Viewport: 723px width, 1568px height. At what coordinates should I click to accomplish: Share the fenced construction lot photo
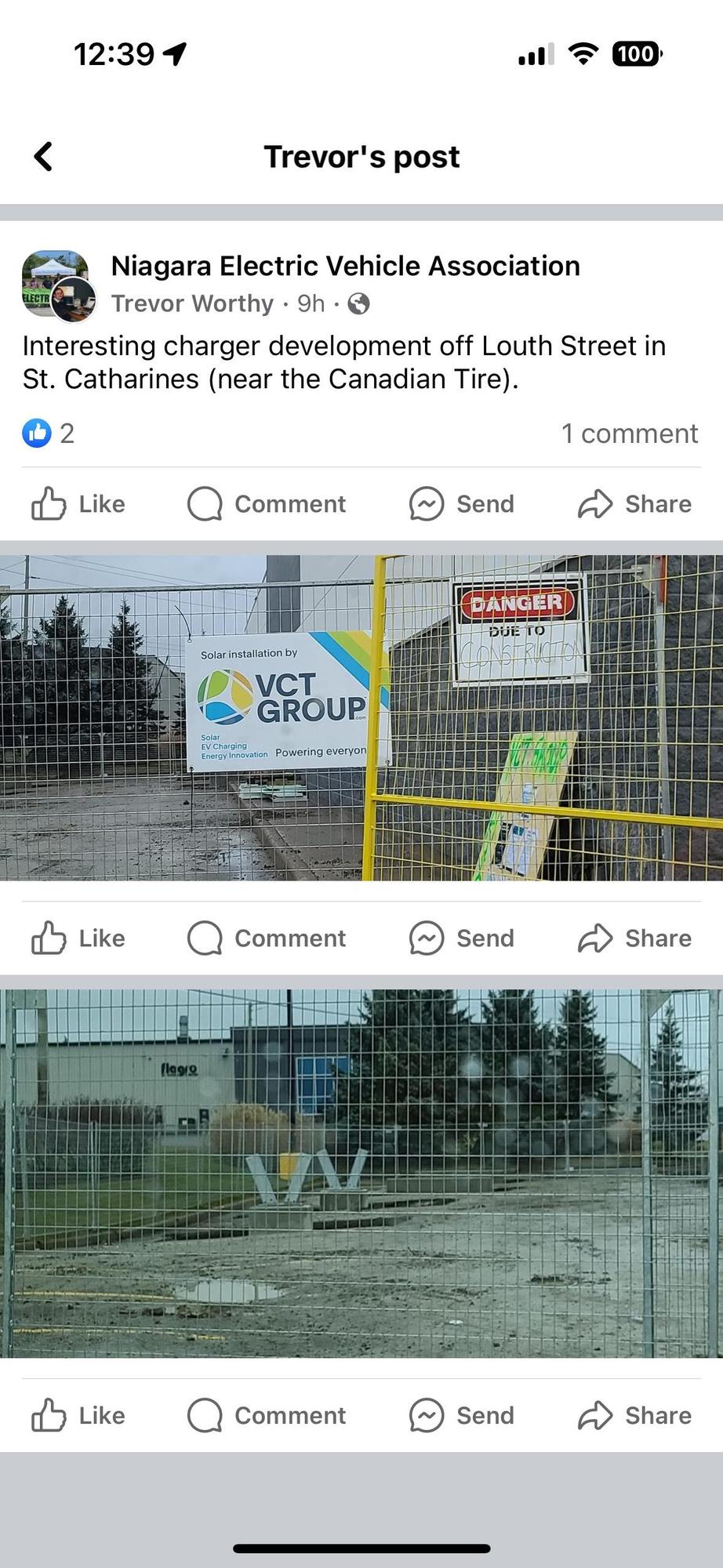[635, 1415]
